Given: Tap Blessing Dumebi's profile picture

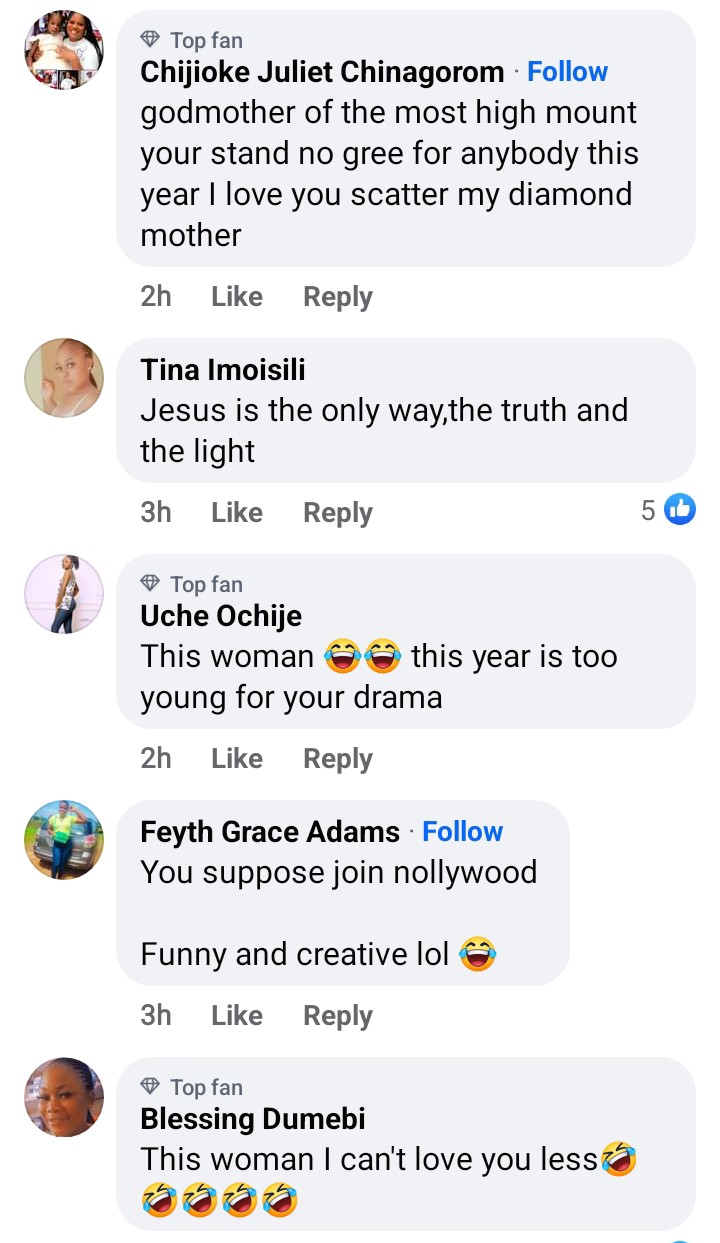Looking at the screenshot, I should point(64,1097).
